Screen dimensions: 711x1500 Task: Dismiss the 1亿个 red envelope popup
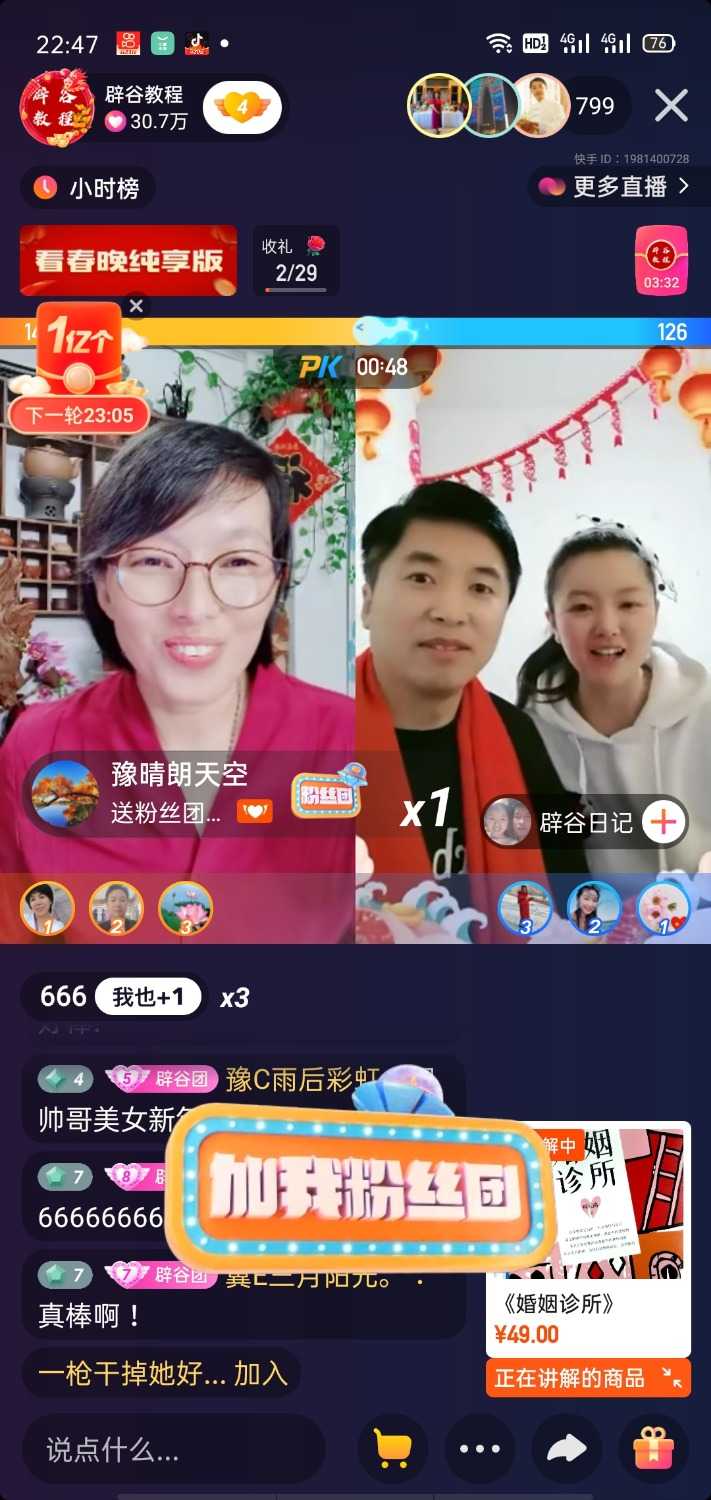[137, 306]
